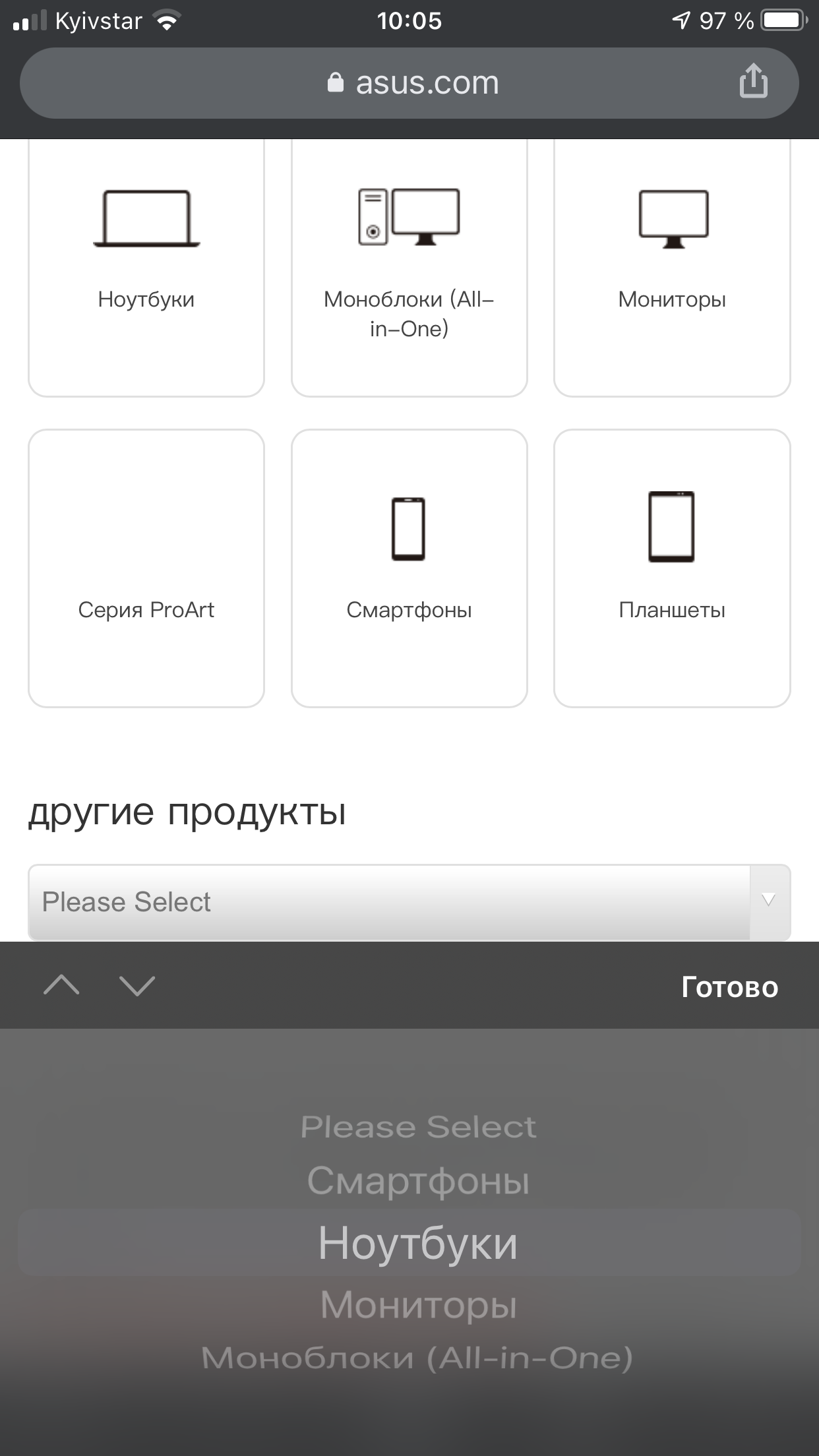Pick Смартфоны in the picker wheel
The height and width of the screenshot is (1456, 819).
point(418,1180)
